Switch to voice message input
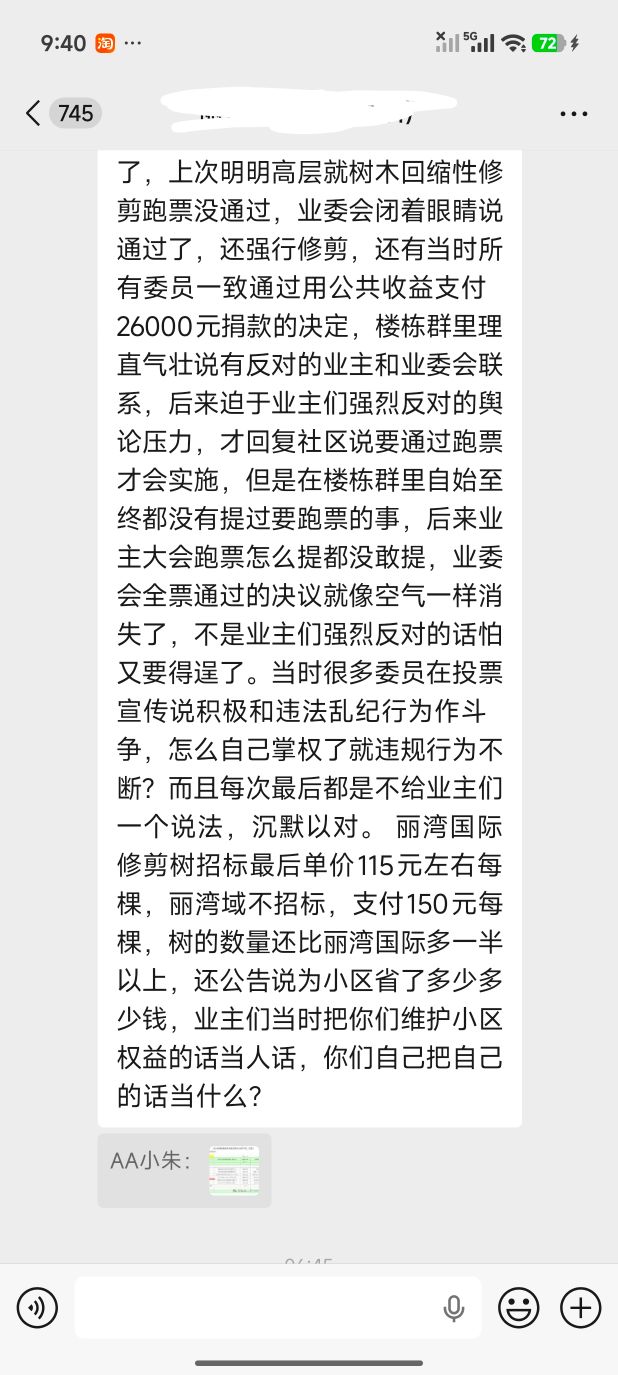This screenshot has width=618, height=1375. [37, 1307]
